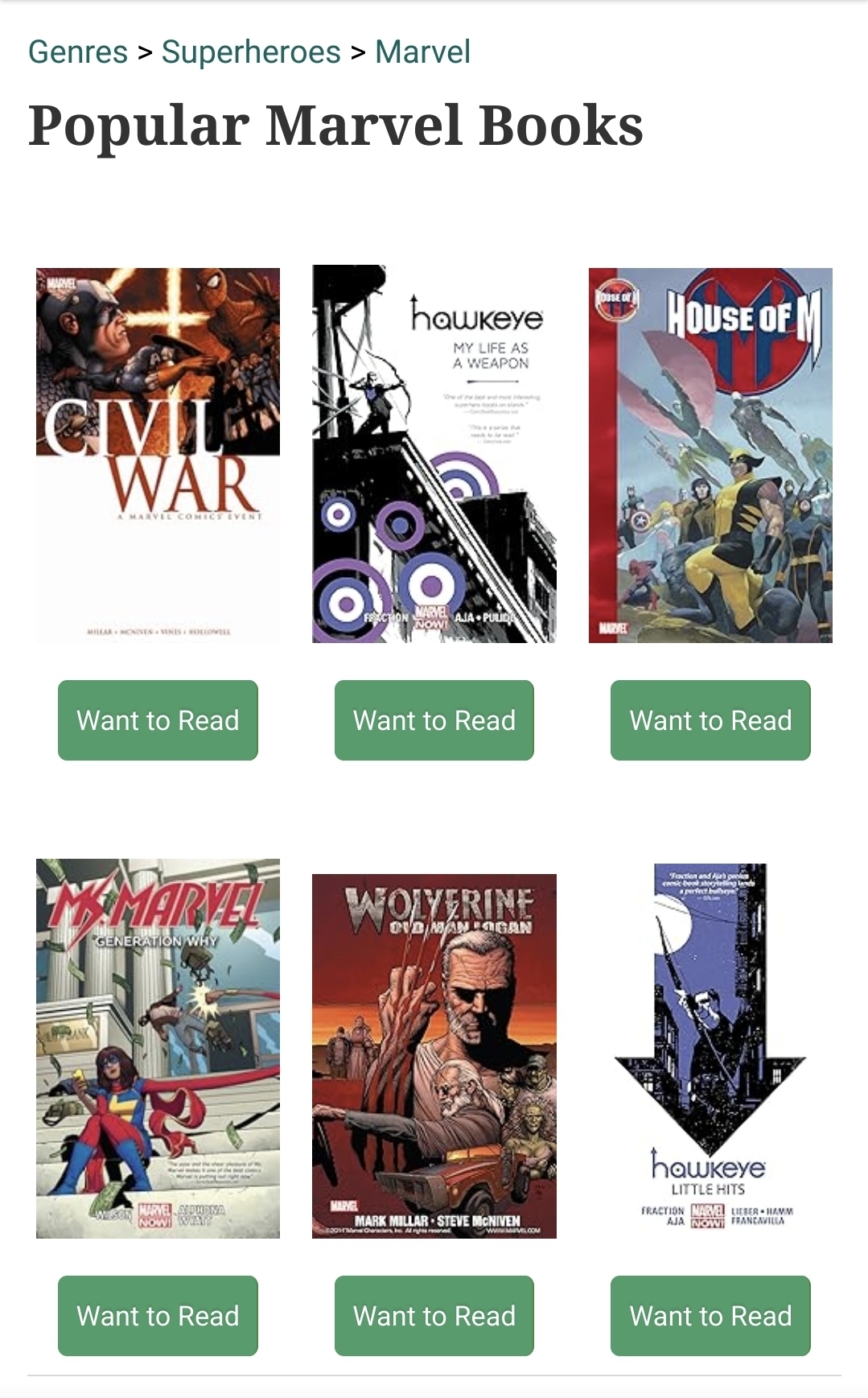Viewport: 868px width, 1398px height.
Task: Open Hawkeye Little Hits book cover
Action: 710,1050
